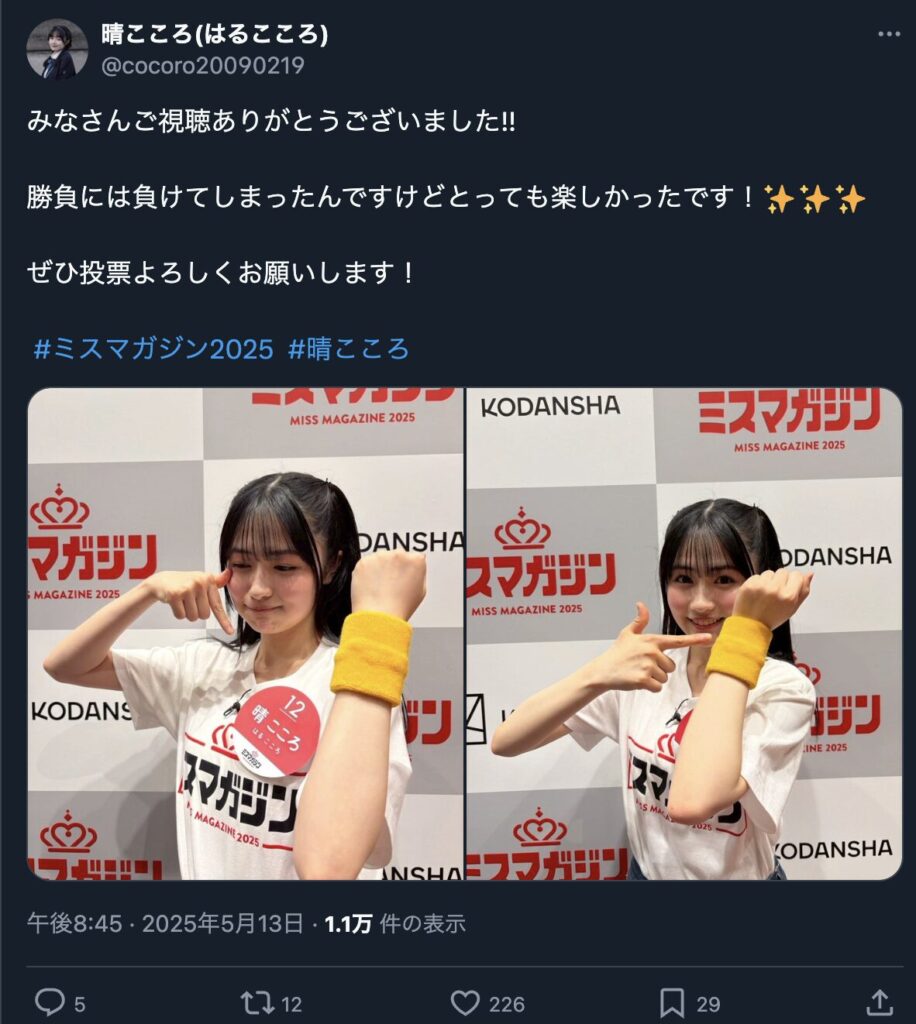Open the author's profile picture

click(x=57, y=50)
